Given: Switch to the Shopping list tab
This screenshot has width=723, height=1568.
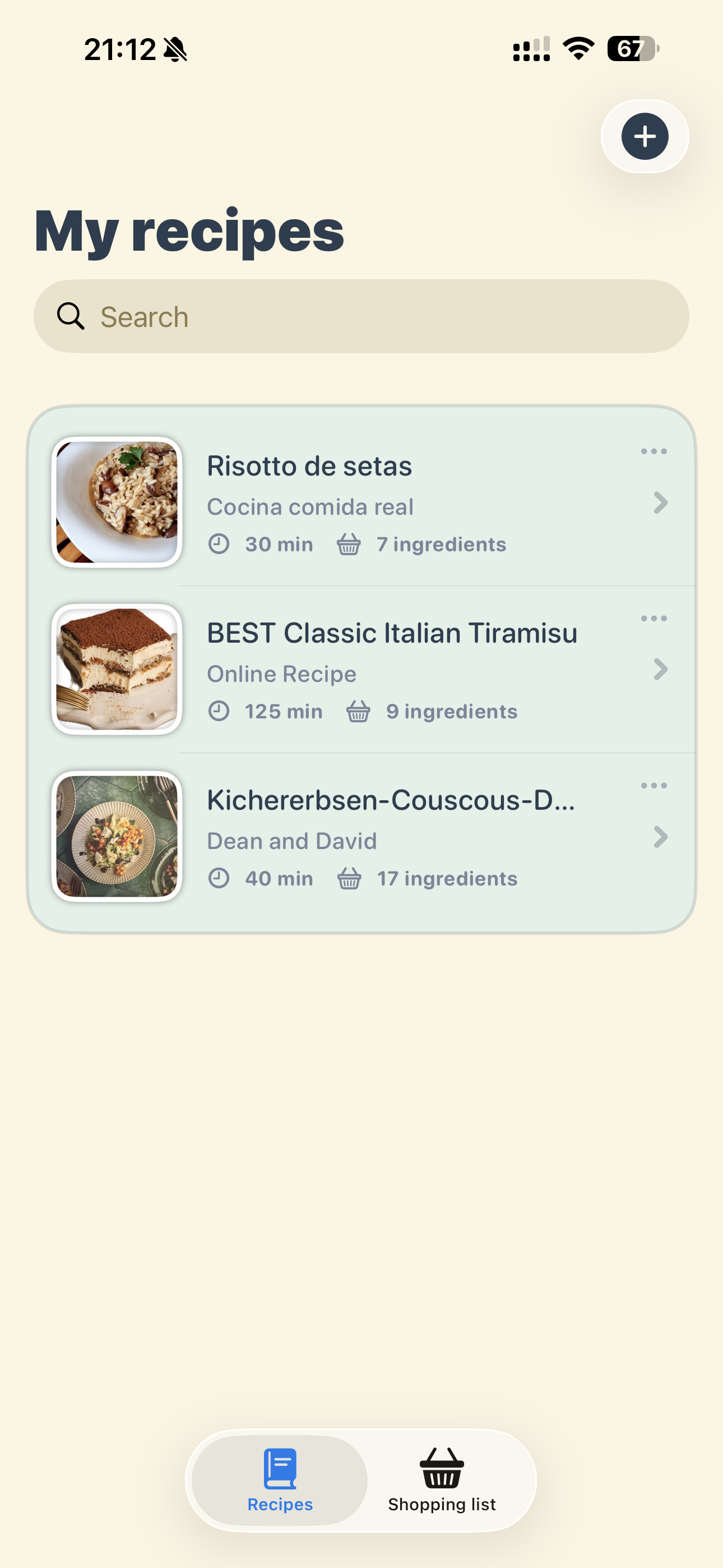Looking at the screenshot, I should (442, 1479).
